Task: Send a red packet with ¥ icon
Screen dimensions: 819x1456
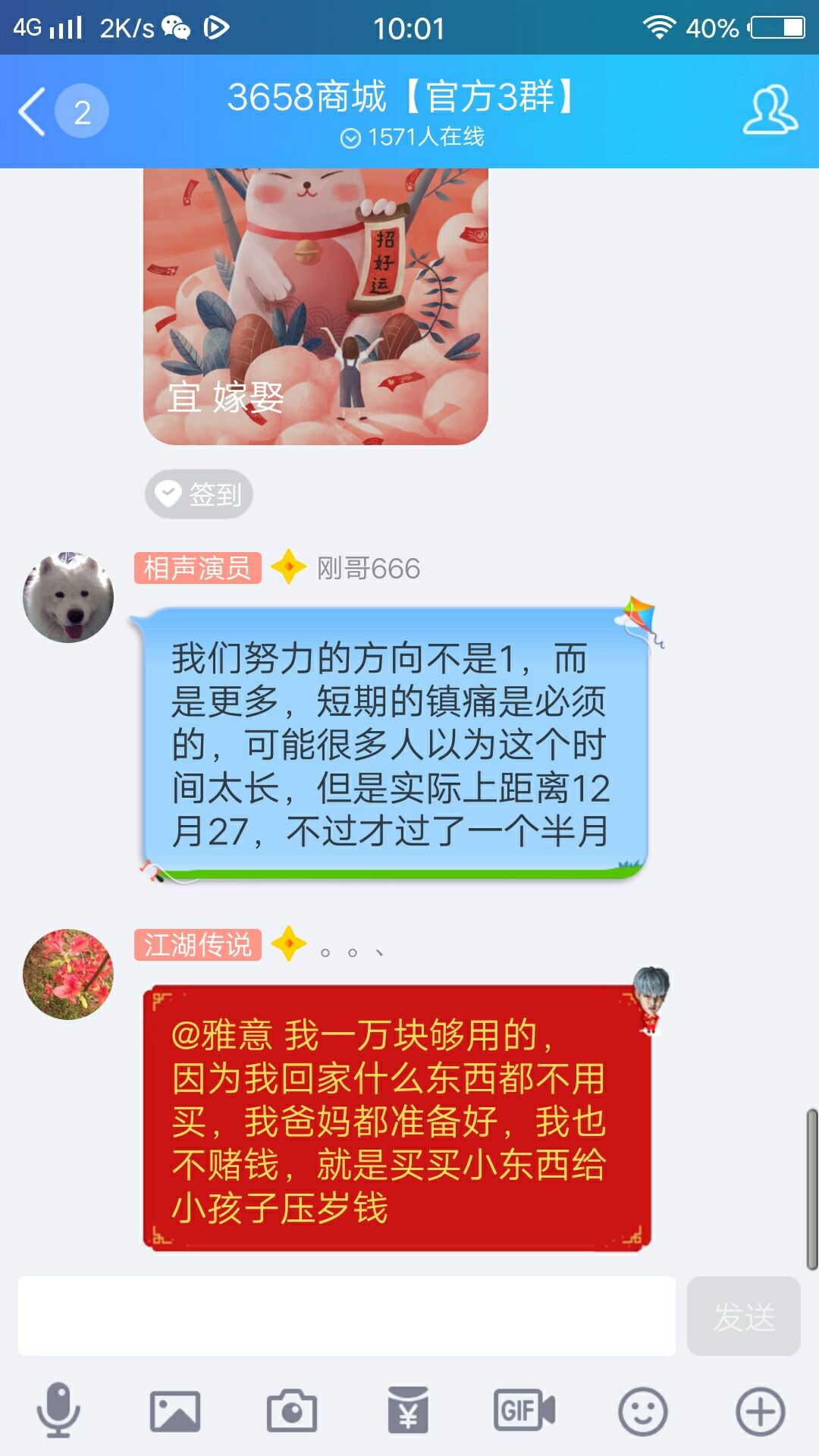Action: point(409,1410)
